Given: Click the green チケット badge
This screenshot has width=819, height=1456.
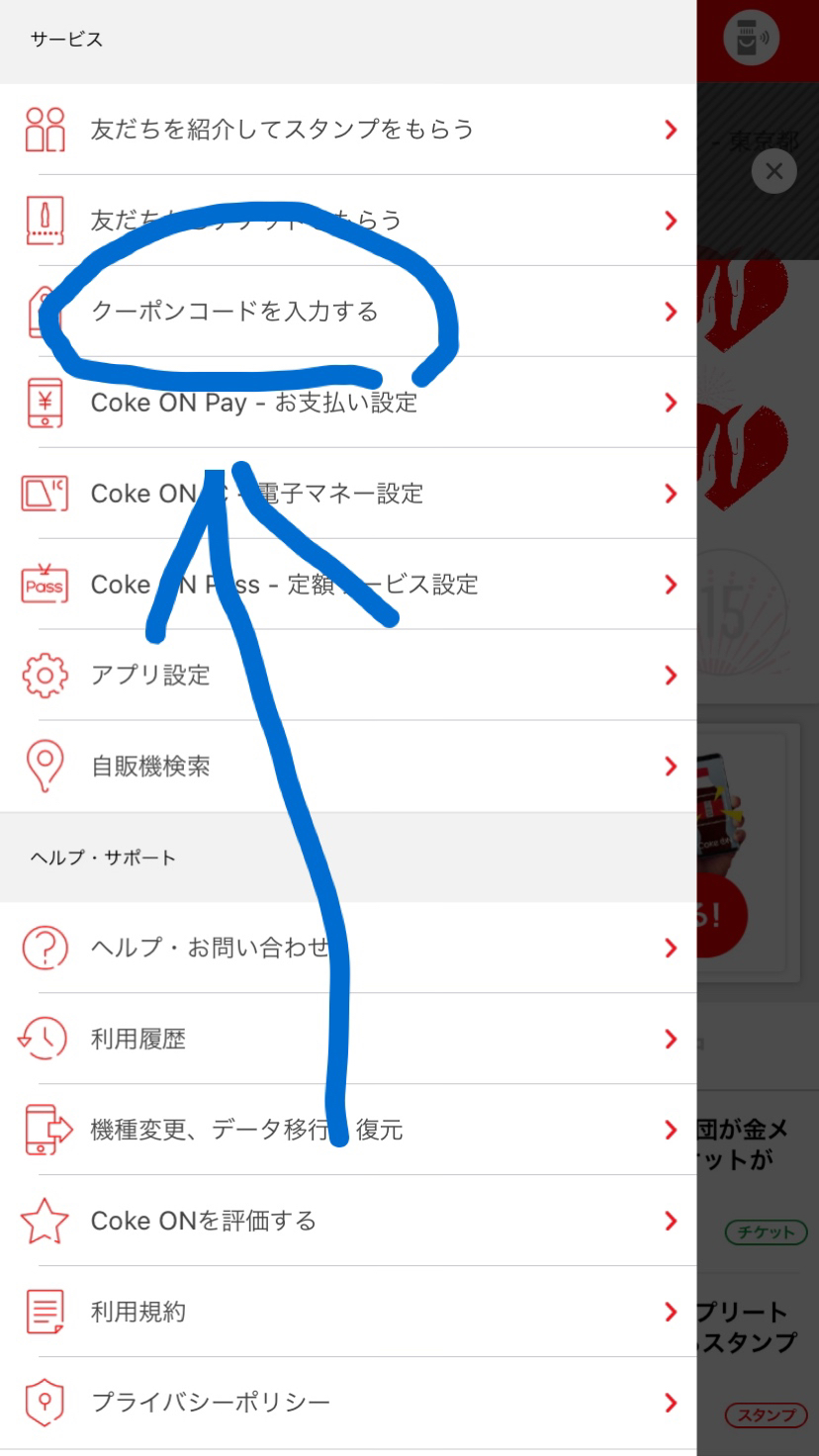Looking at the screenshot, I should point(767,1232).
